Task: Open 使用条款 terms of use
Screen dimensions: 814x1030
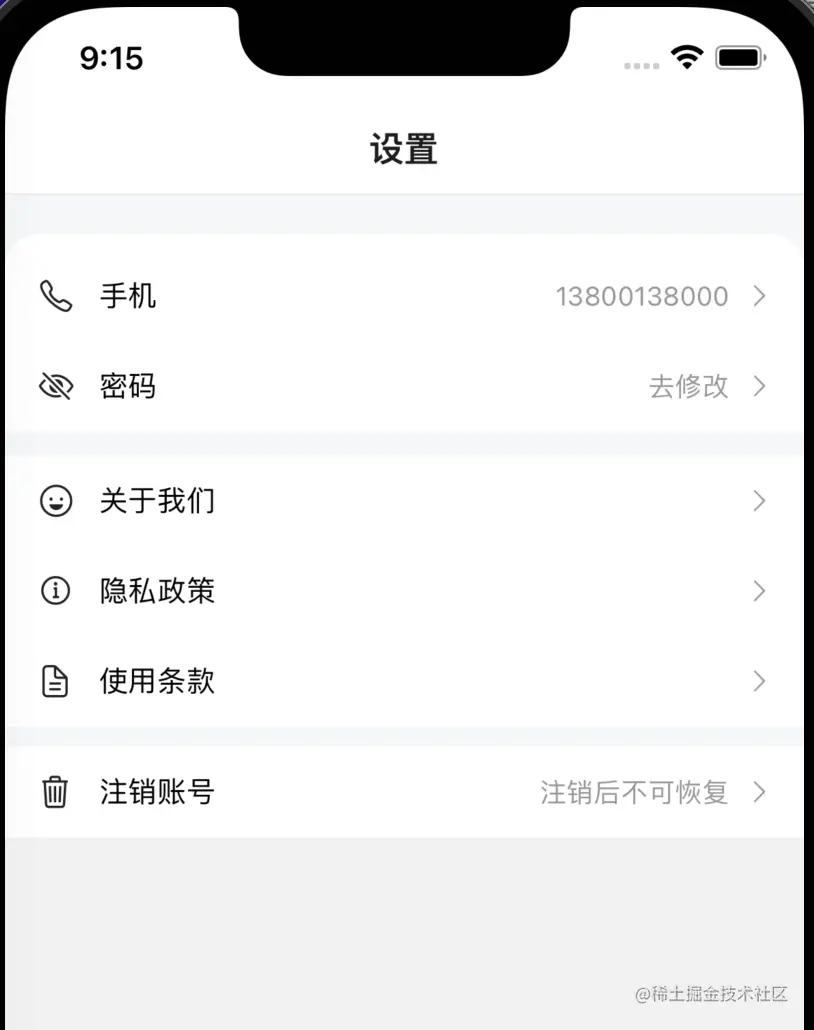Action: click(404, 682)
